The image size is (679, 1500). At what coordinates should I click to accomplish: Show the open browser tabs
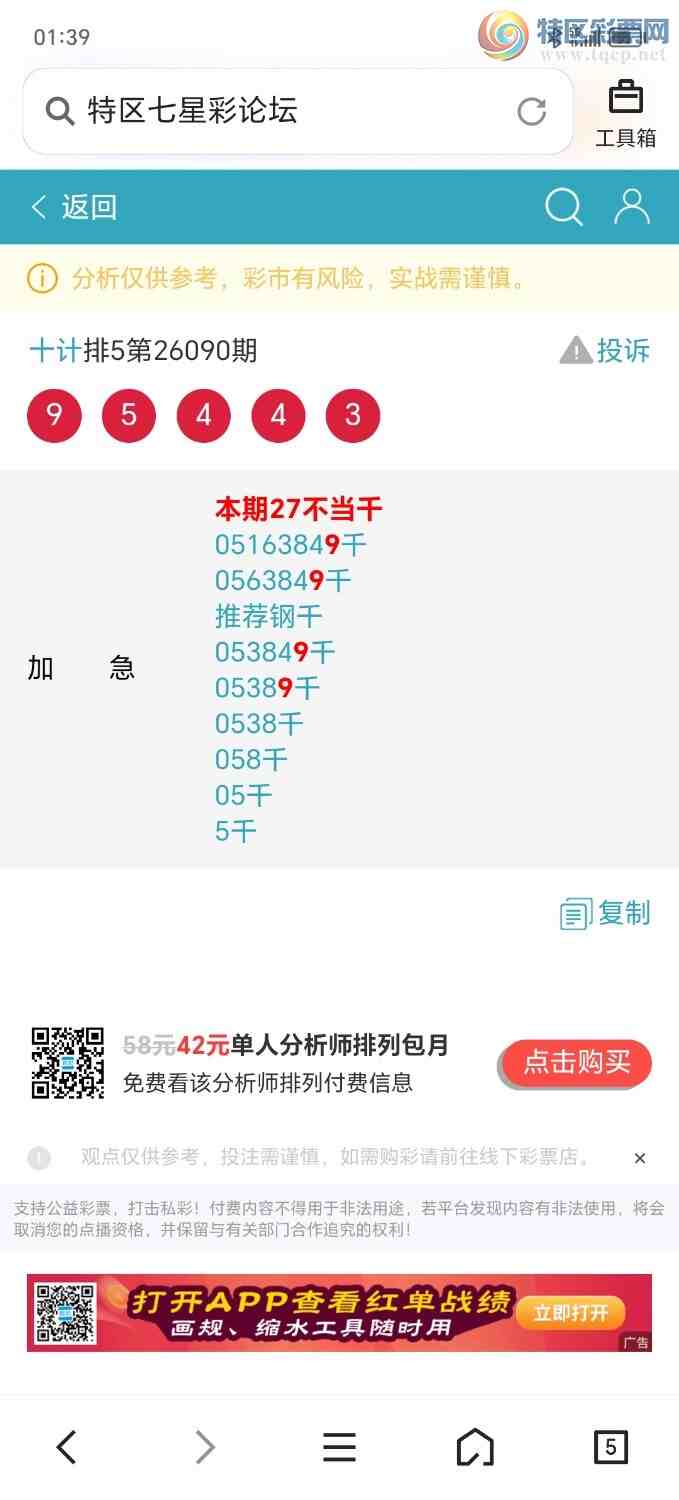point(610,1447)
